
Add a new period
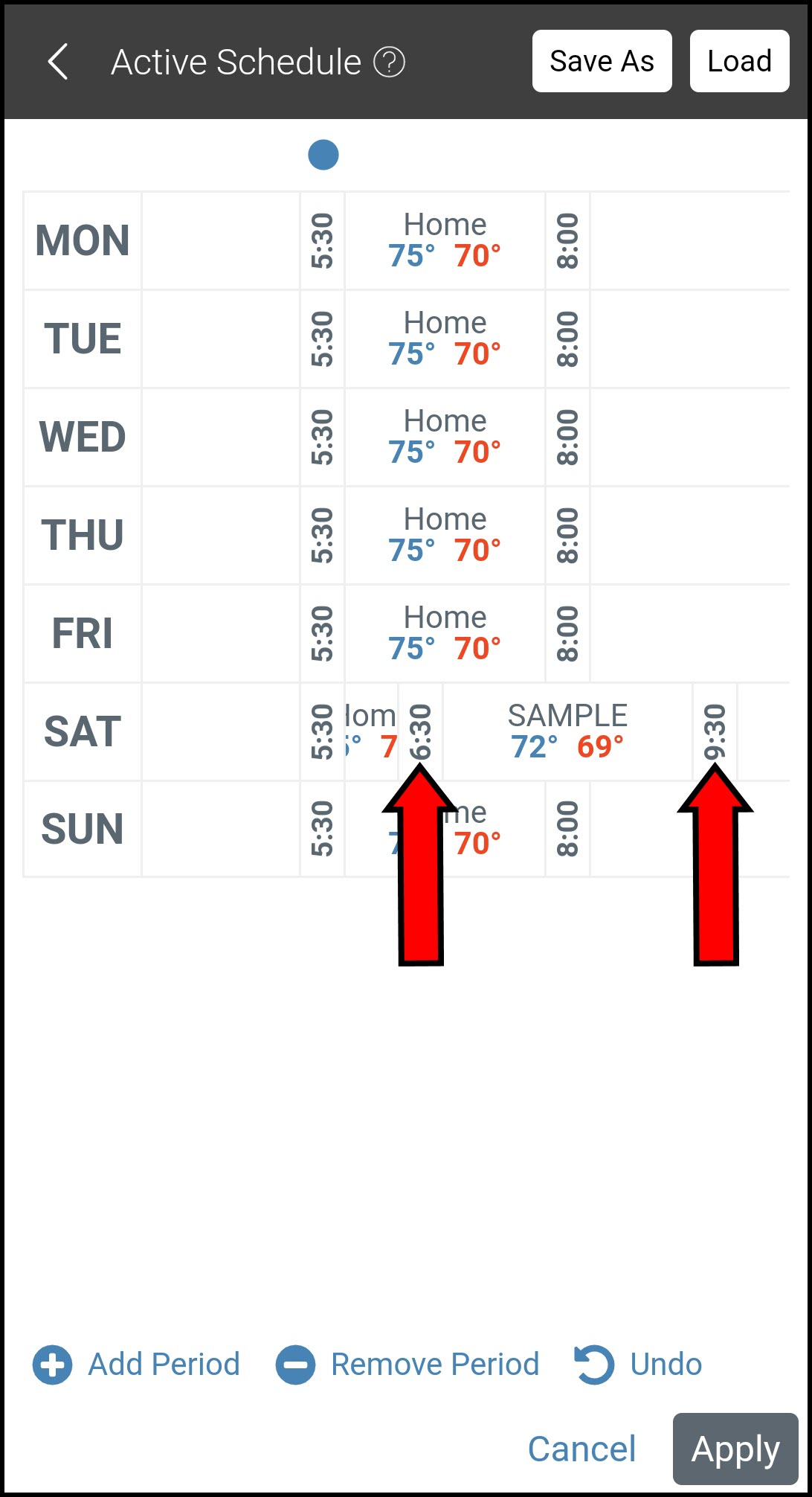pyautogui.click(x=137, y=1365)
